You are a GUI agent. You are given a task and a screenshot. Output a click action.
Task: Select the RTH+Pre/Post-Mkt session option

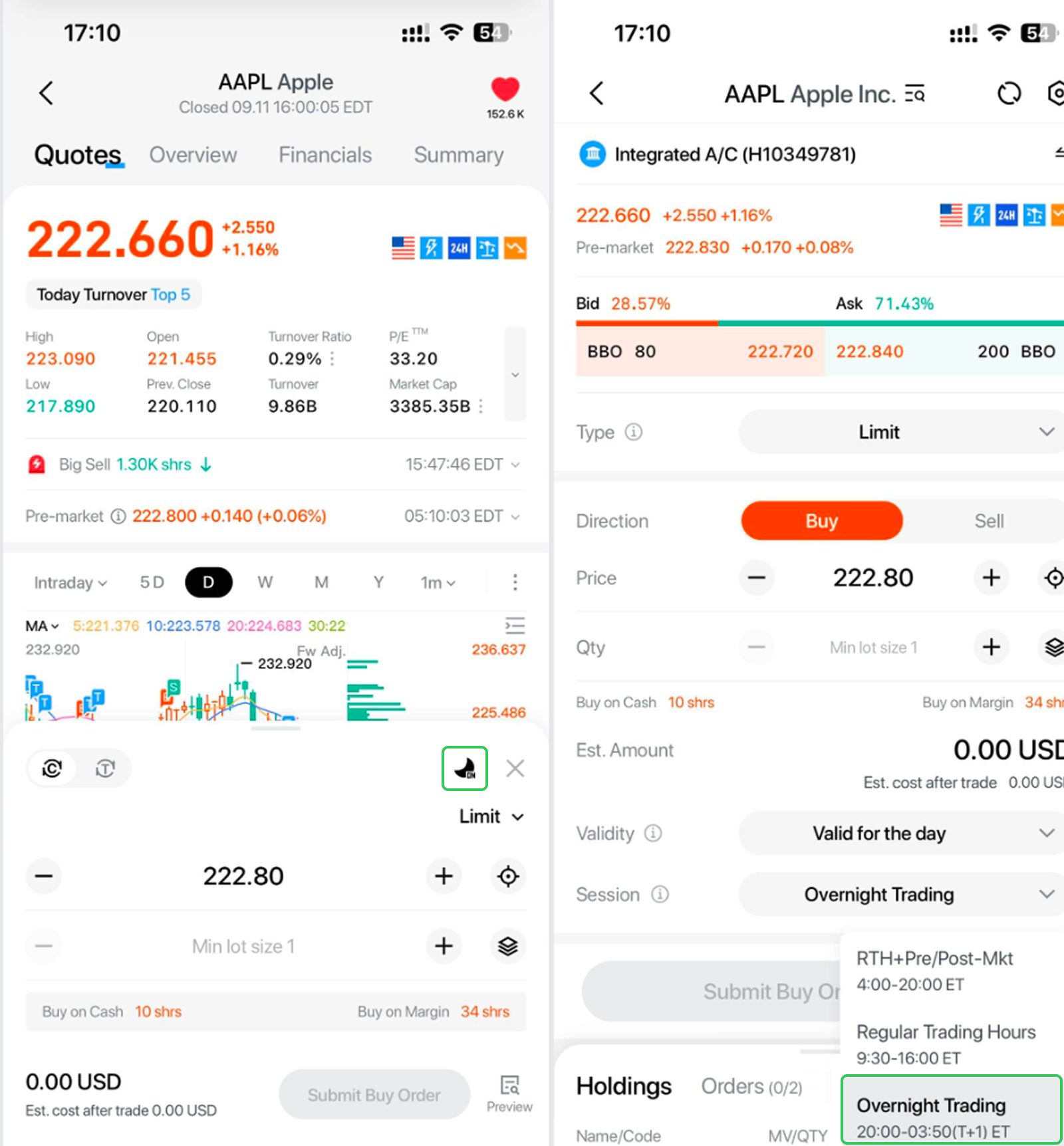point(934,971)
